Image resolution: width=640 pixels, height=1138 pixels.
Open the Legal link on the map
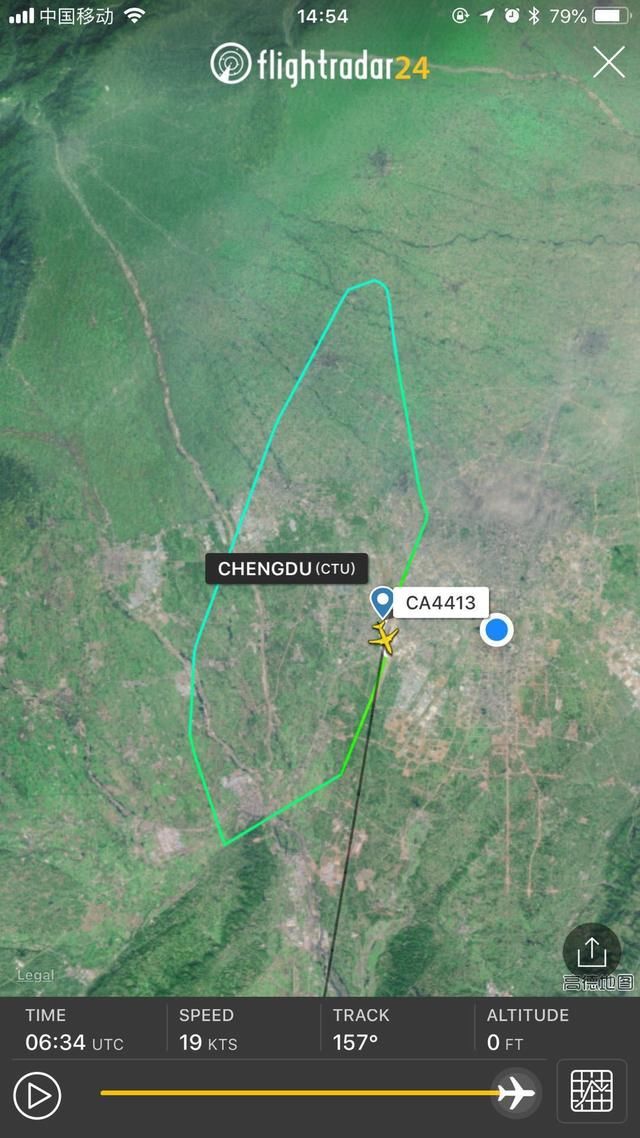click(x=35, y=975)
